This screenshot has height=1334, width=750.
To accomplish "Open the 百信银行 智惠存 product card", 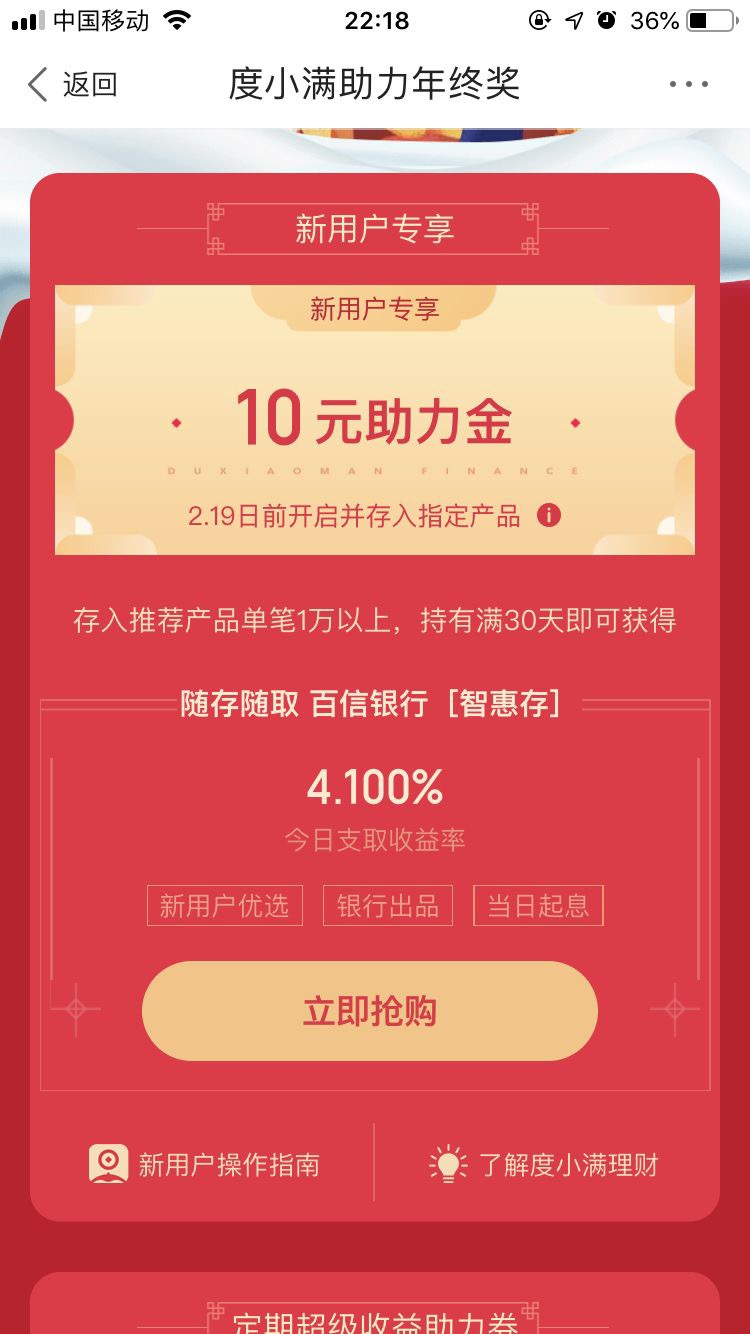I will (374, 800).
